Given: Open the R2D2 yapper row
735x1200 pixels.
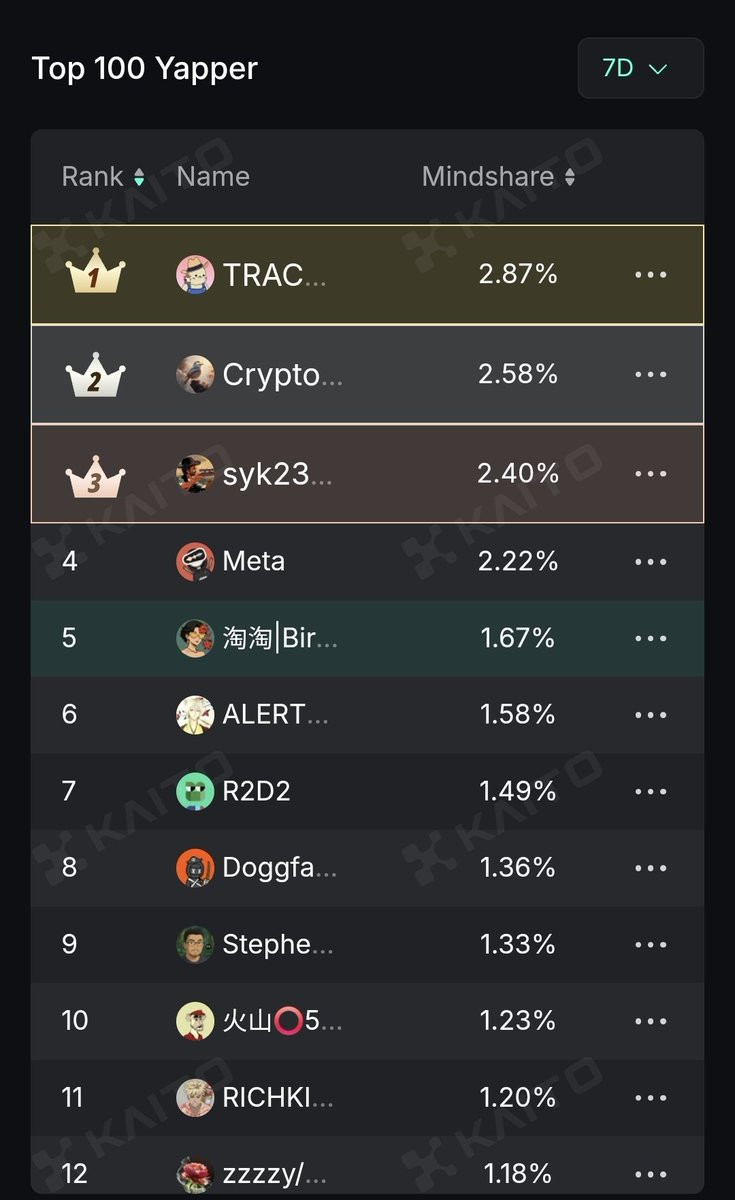Looking at the screenshot, I should 367,791.
